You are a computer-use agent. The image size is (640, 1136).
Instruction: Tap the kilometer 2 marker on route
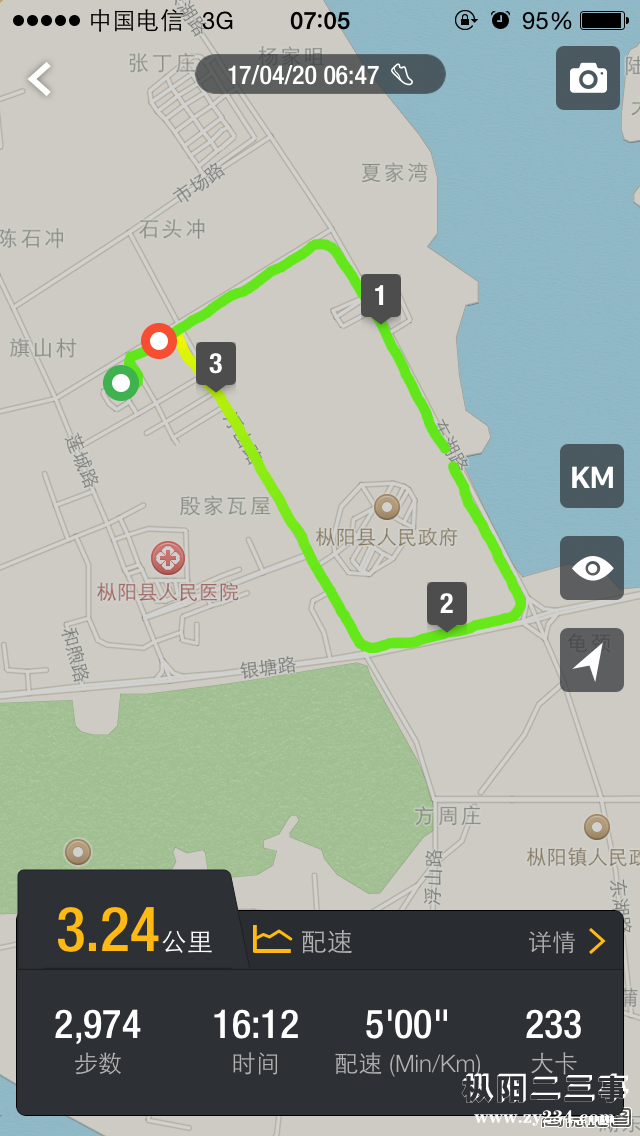coord(447,604)
